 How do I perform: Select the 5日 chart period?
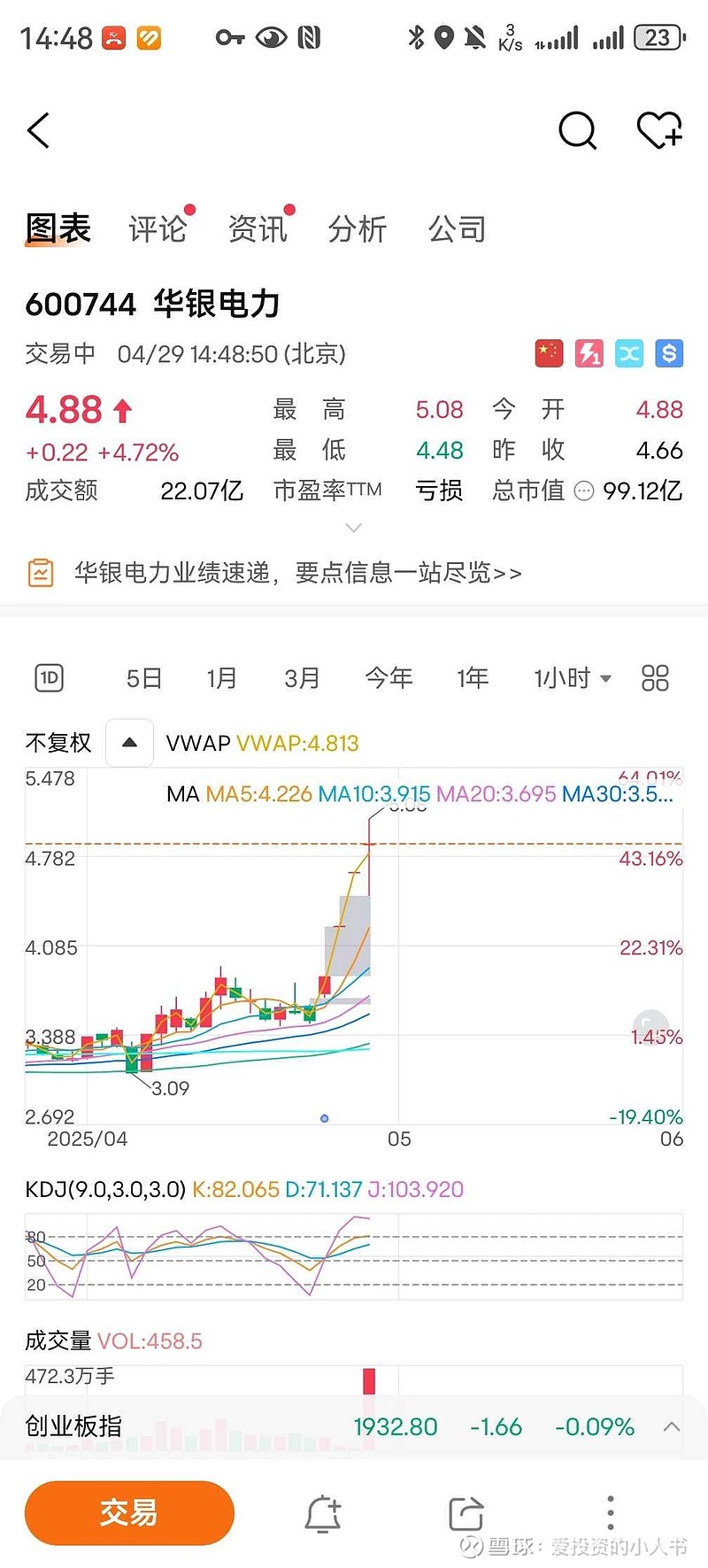[x=142, y=677]
